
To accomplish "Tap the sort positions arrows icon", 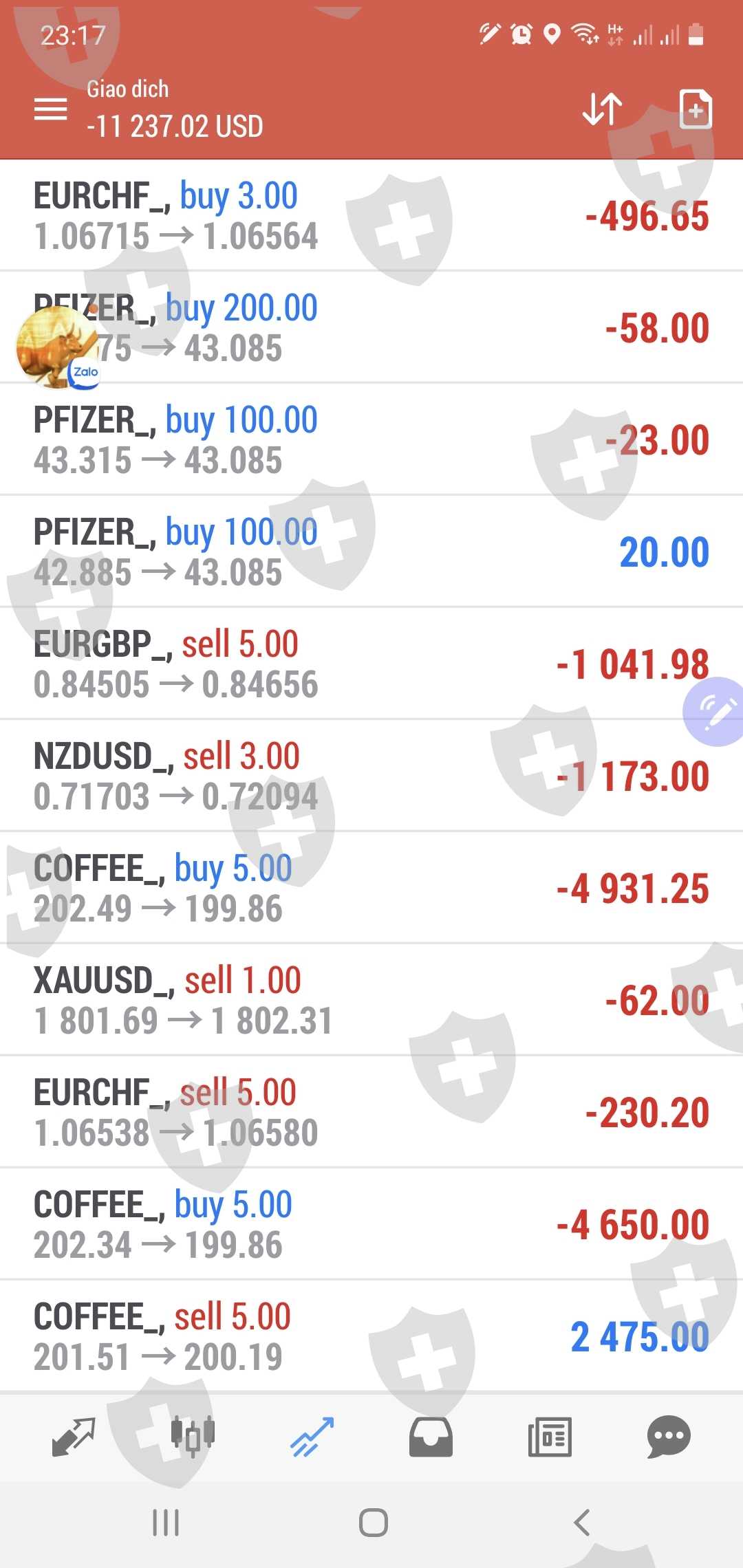I will [x=602, y=109].
